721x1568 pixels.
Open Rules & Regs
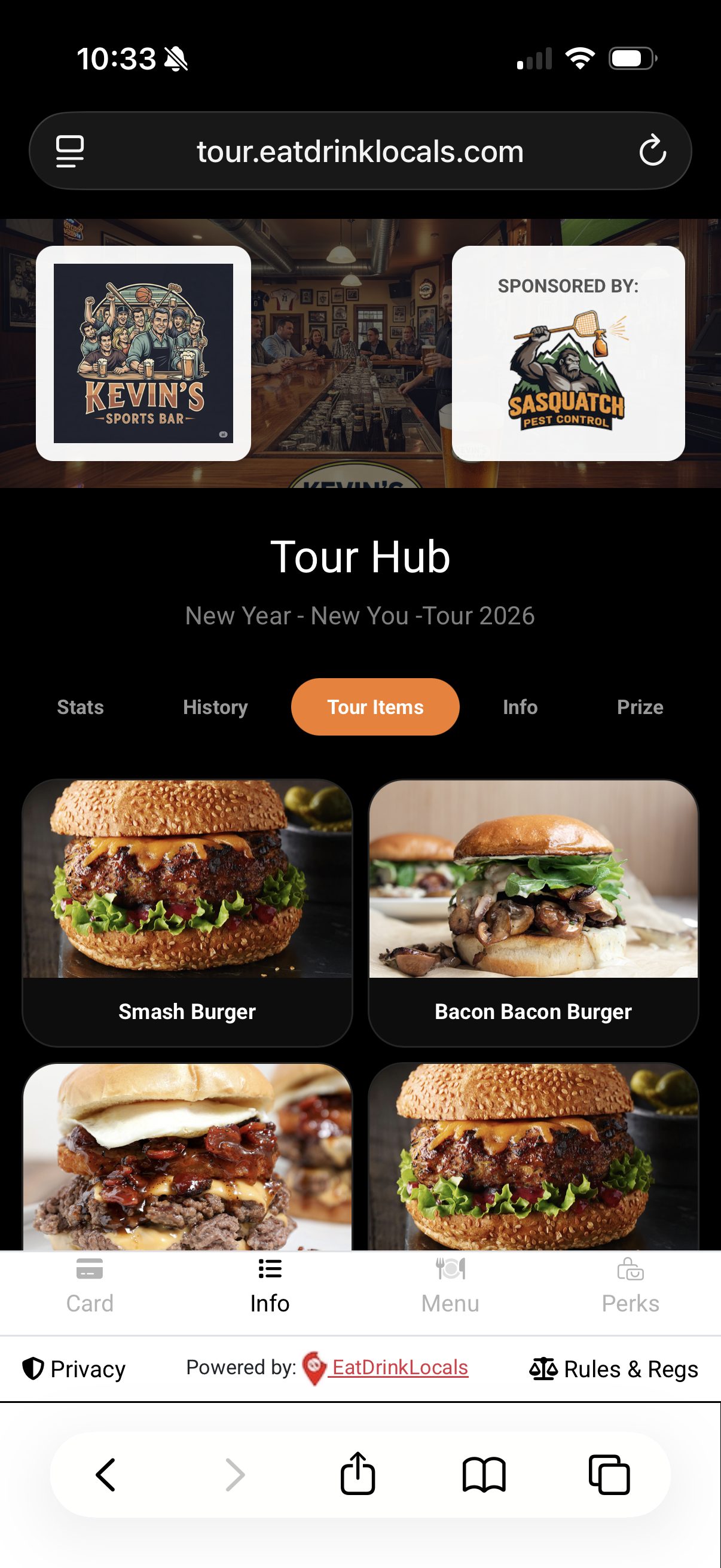613,1369
